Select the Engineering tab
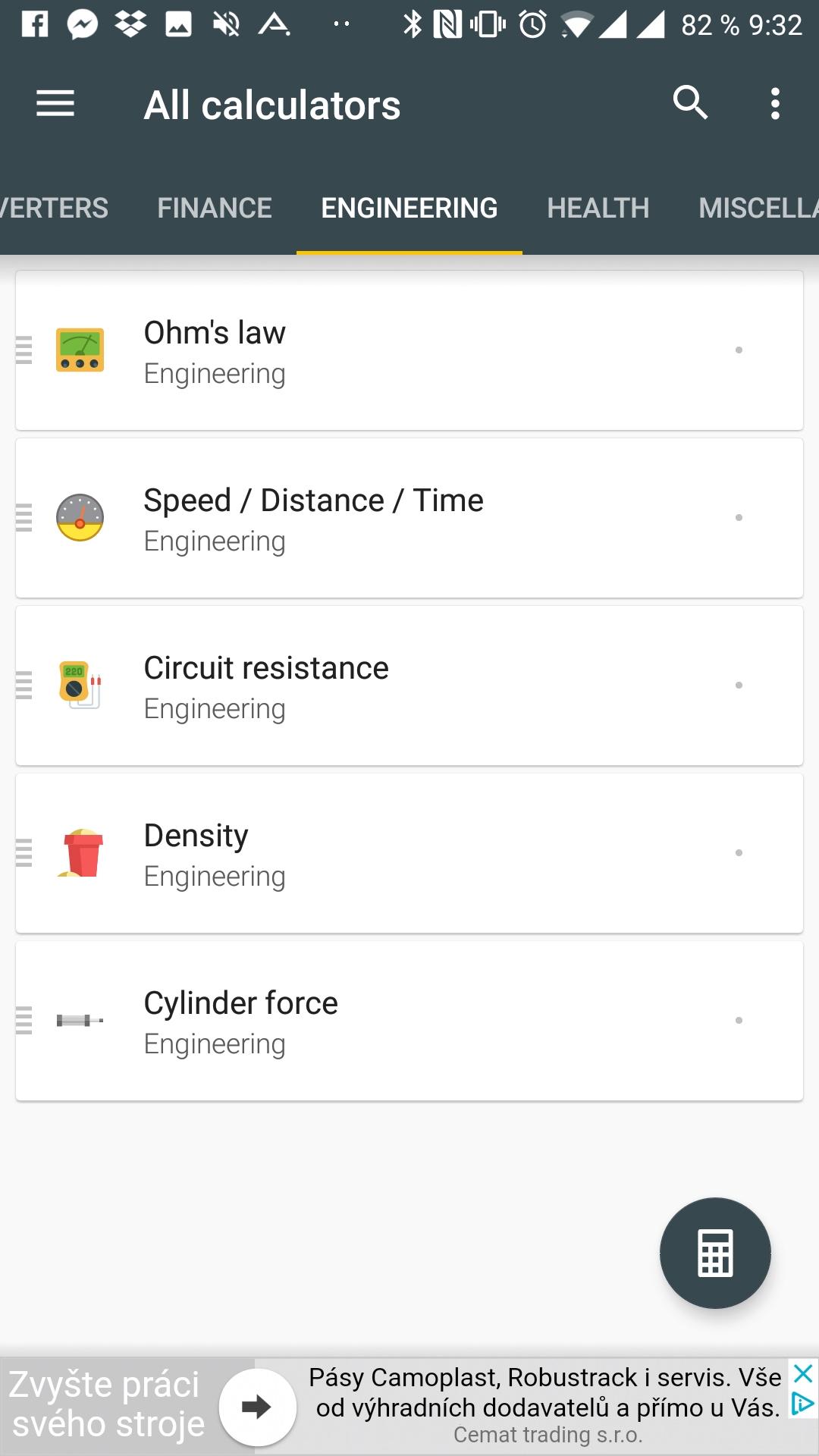819x1456 pixels. (409, 208)
